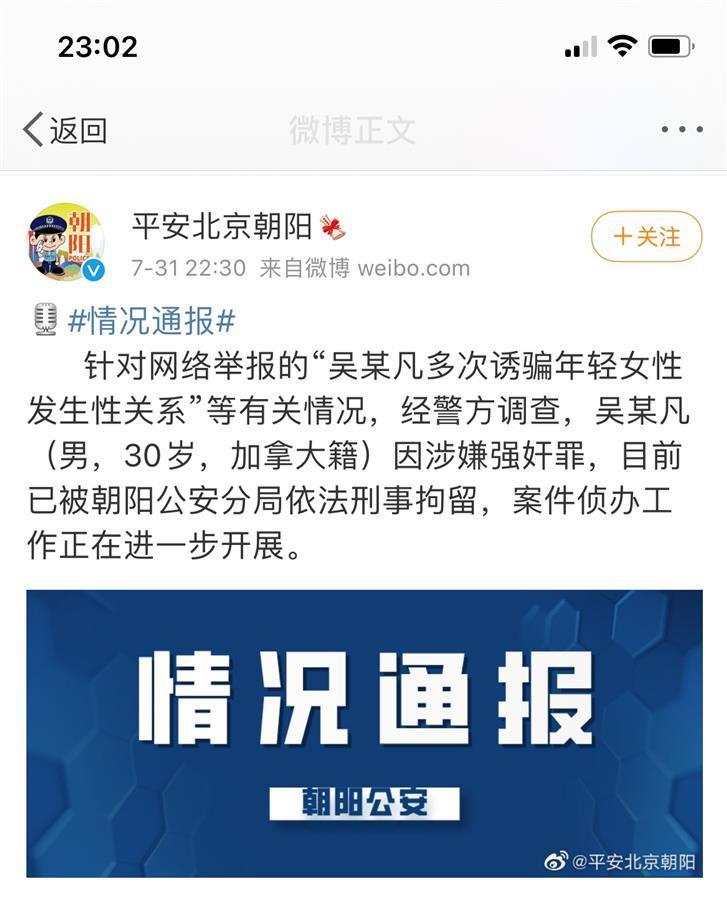Follow 平安北京朝阳 with the 关注 button
Screen dimensions: 727x900
point(646,237)
